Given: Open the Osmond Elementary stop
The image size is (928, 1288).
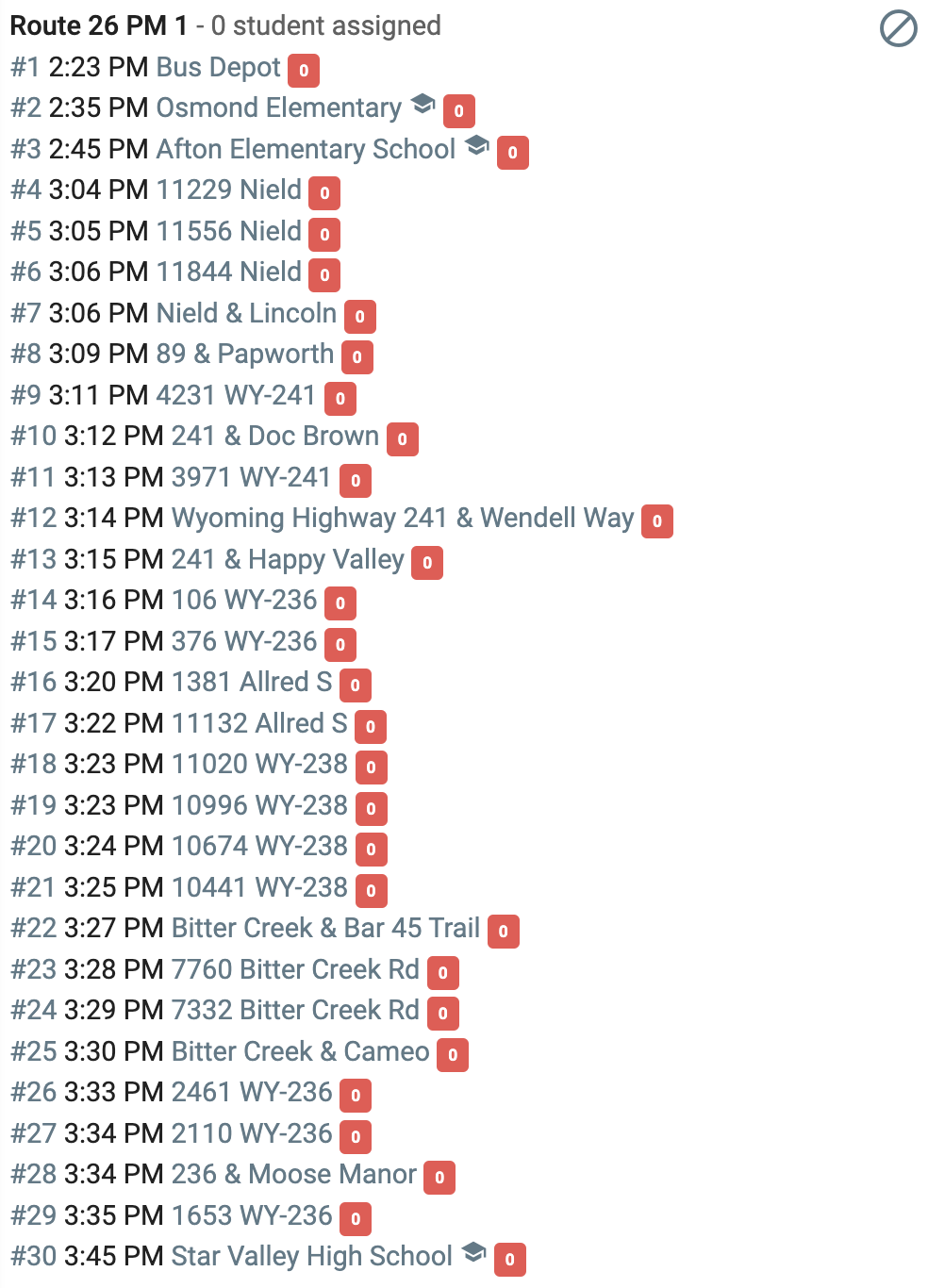Looking at the screenshot, I should point(279,108).
